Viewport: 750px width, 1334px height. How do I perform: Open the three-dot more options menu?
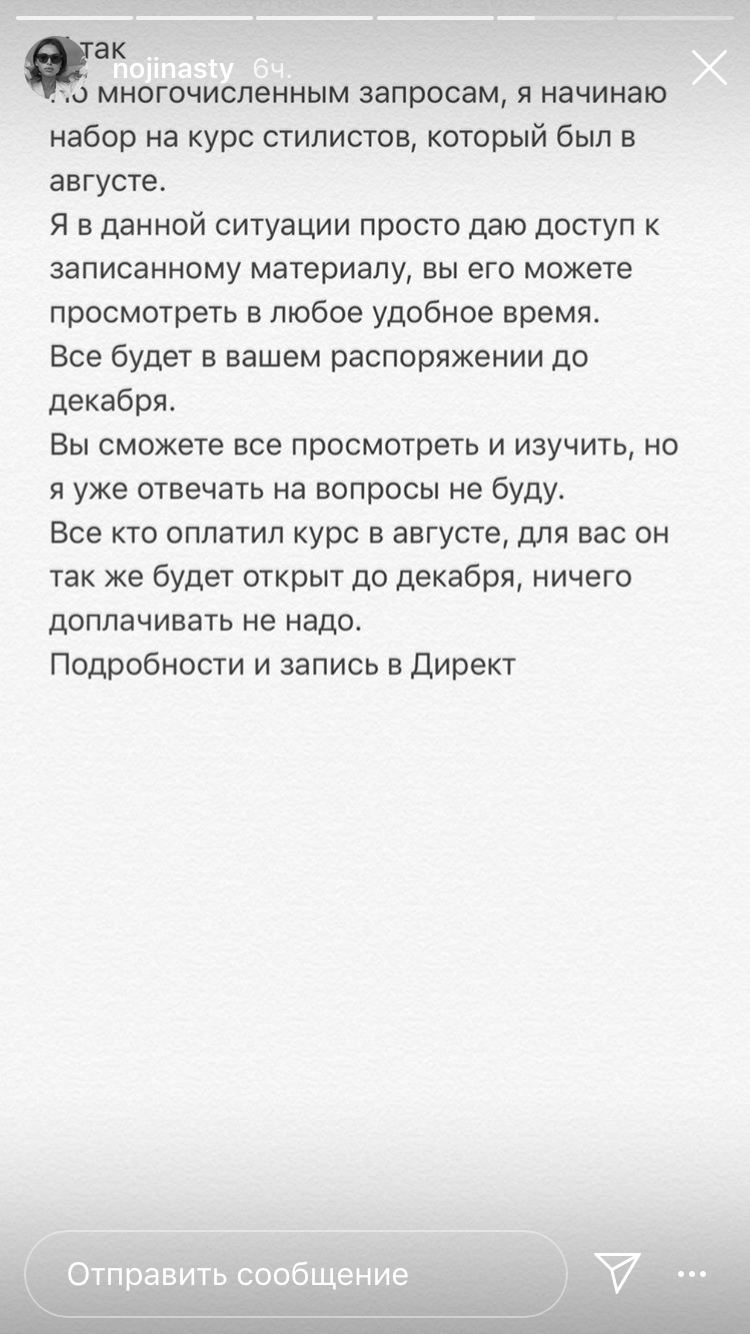(692, 1274)
